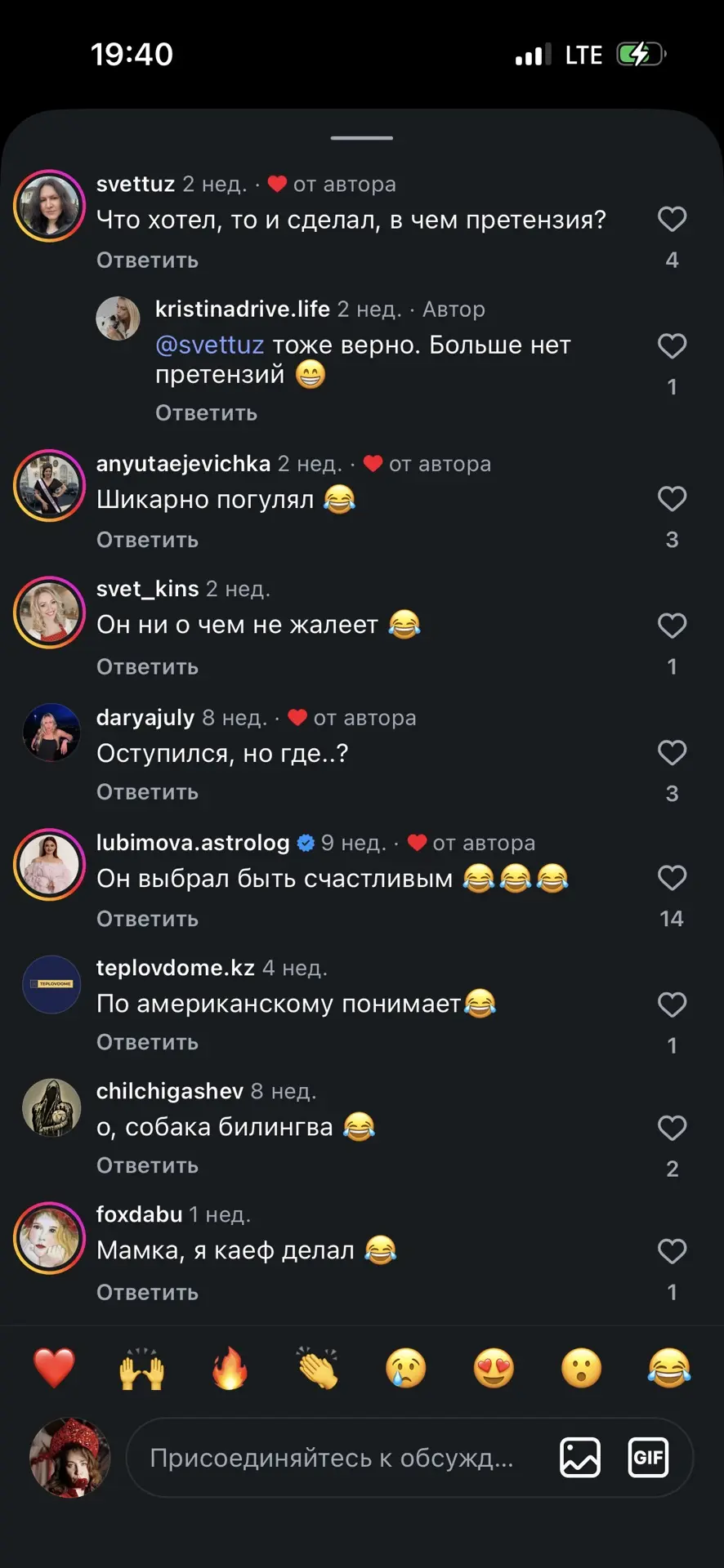Screen dimensions: 724x1568
Task: Insert the laughing tears emoji reaction
Action: (669, 1368)
